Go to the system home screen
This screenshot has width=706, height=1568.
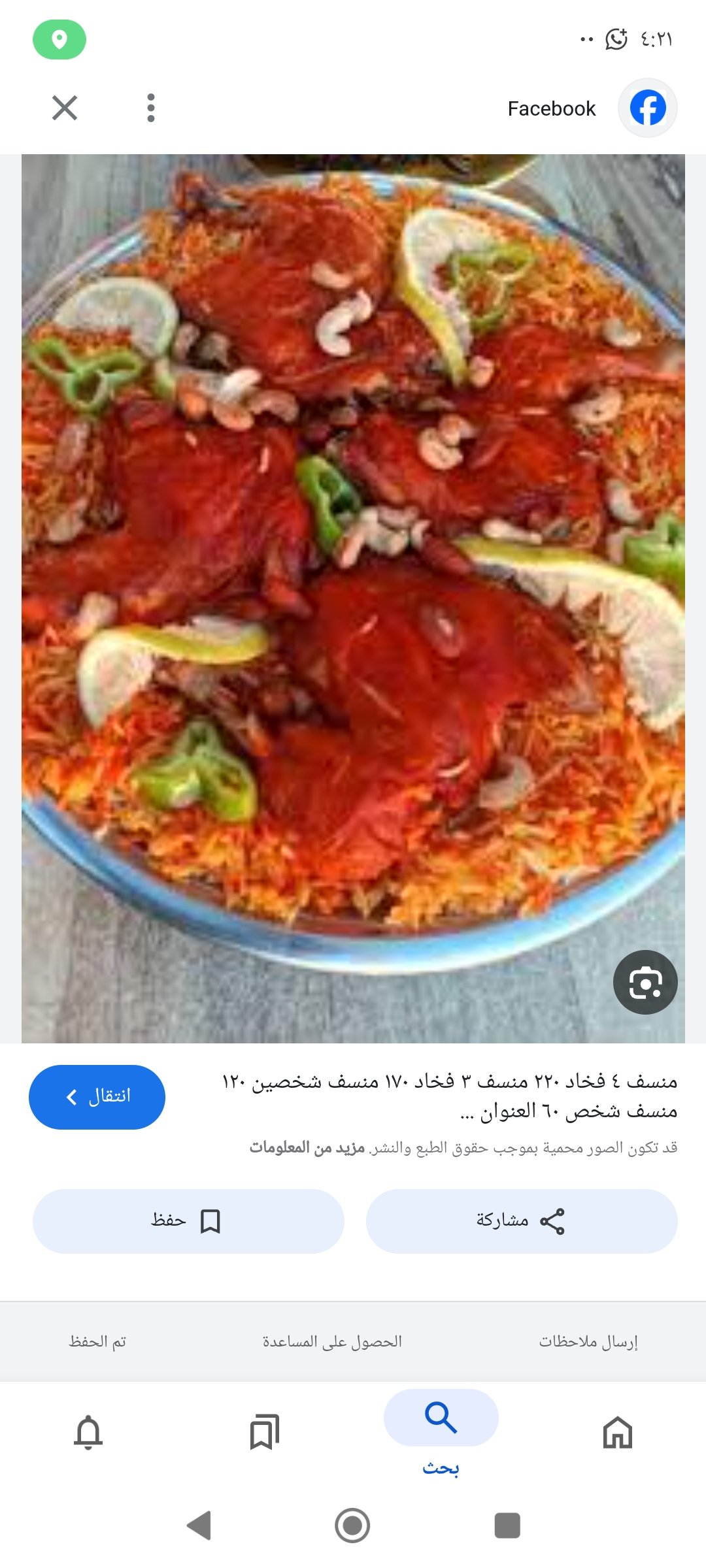click(352, 1526)
